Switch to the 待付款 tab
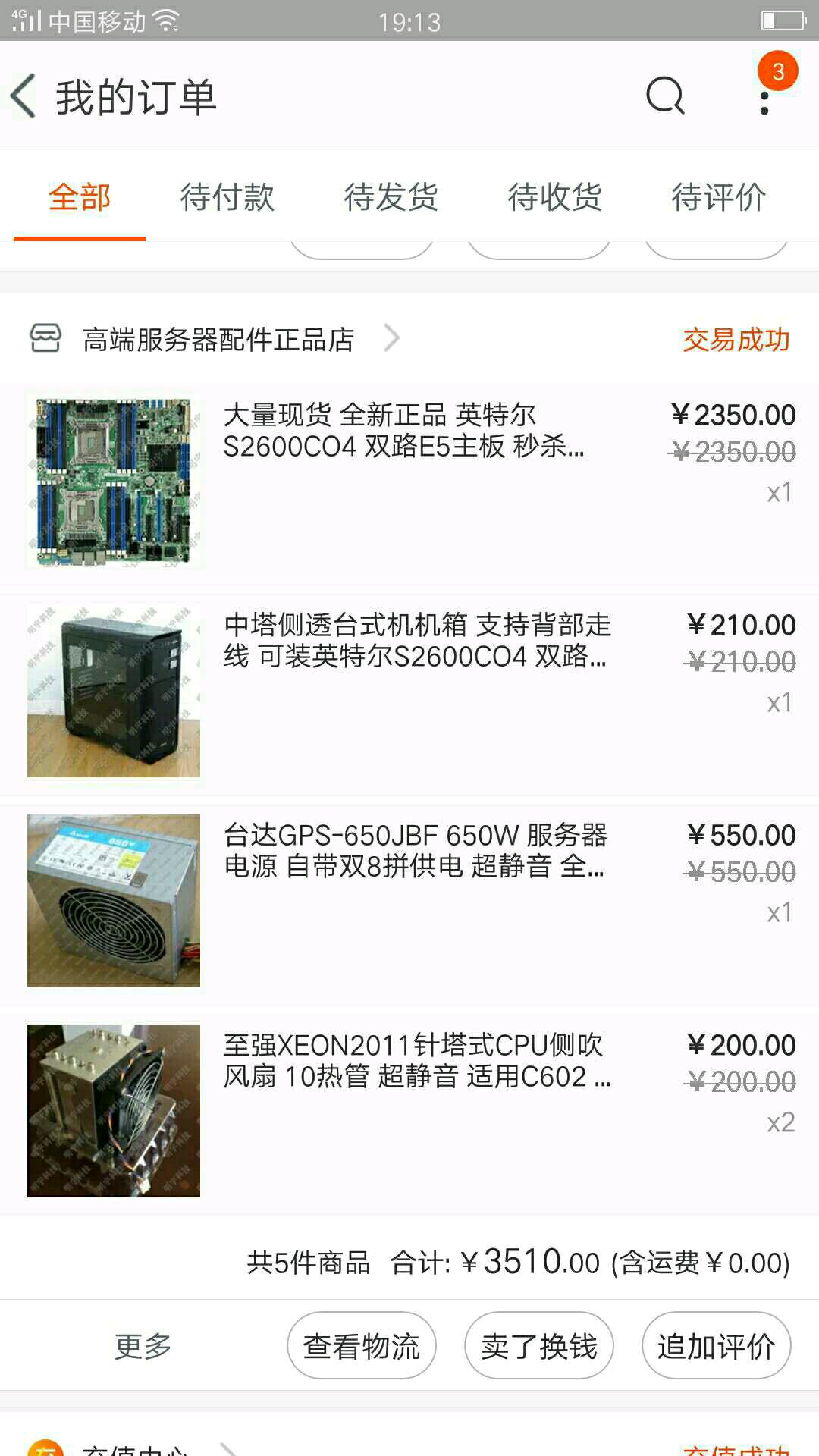Screen dimensions: 819x1456 (x=227, y=197)
